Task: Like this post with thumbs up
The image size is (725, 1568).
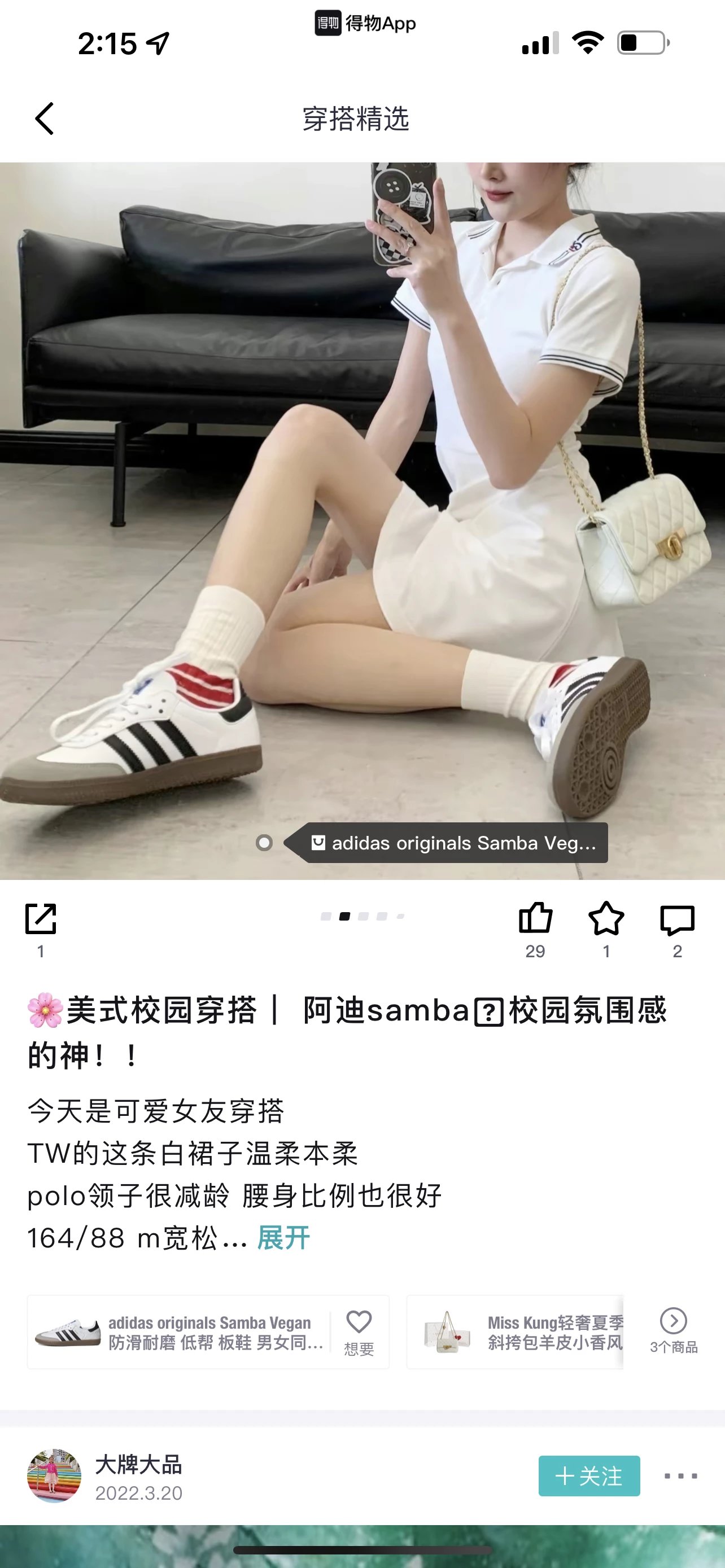Action: (535, 918)
